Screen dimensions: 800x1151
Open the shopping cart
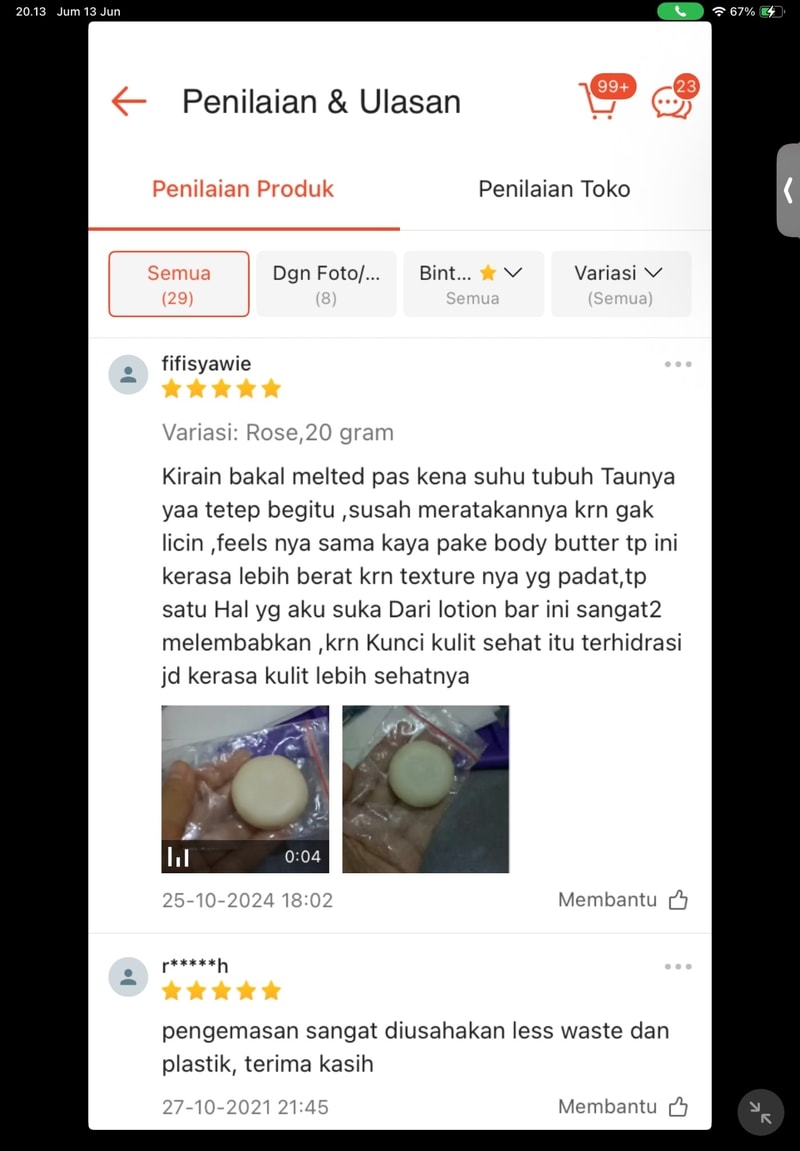click(x=601, y=99)
